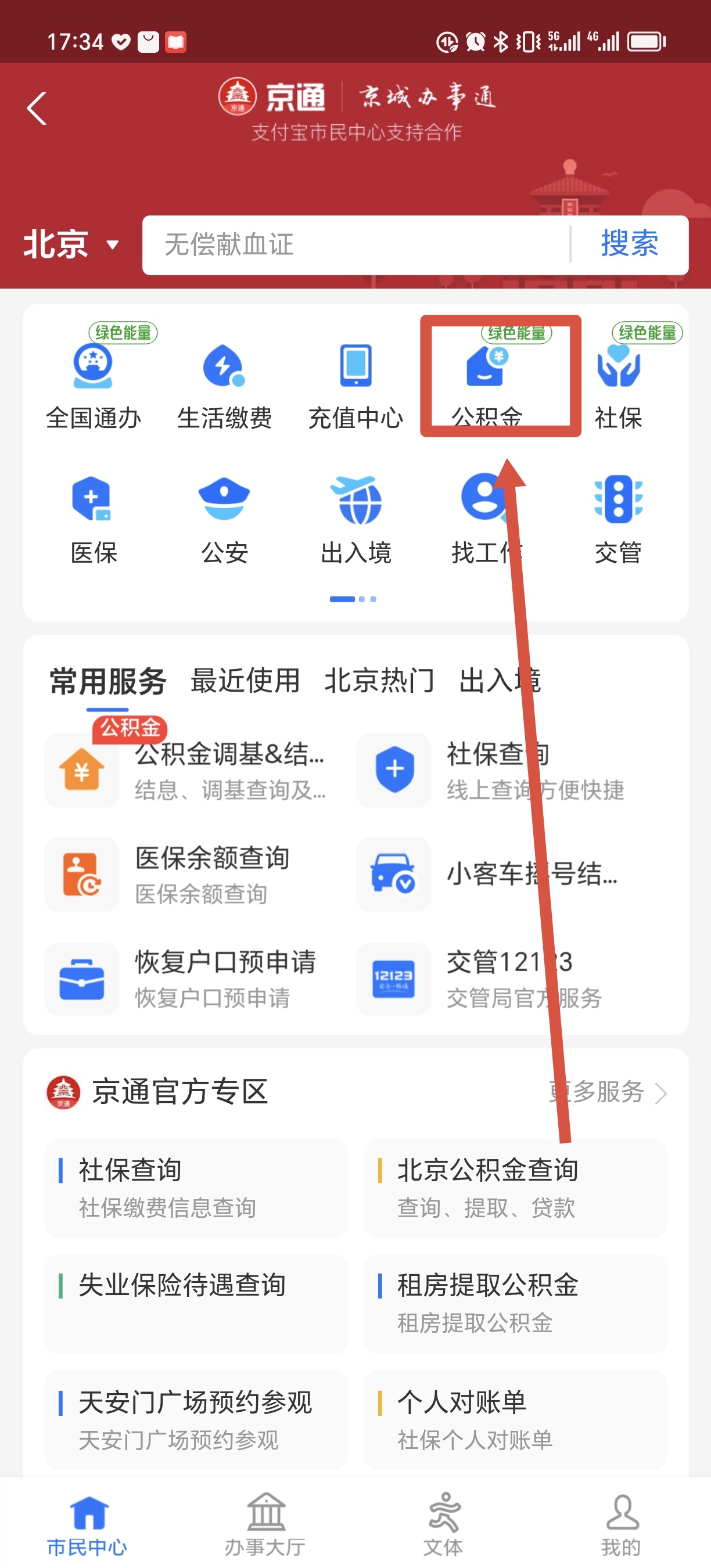Tap the 无偿献血证 search field
711x1568 pixels.
click(356, 244)
